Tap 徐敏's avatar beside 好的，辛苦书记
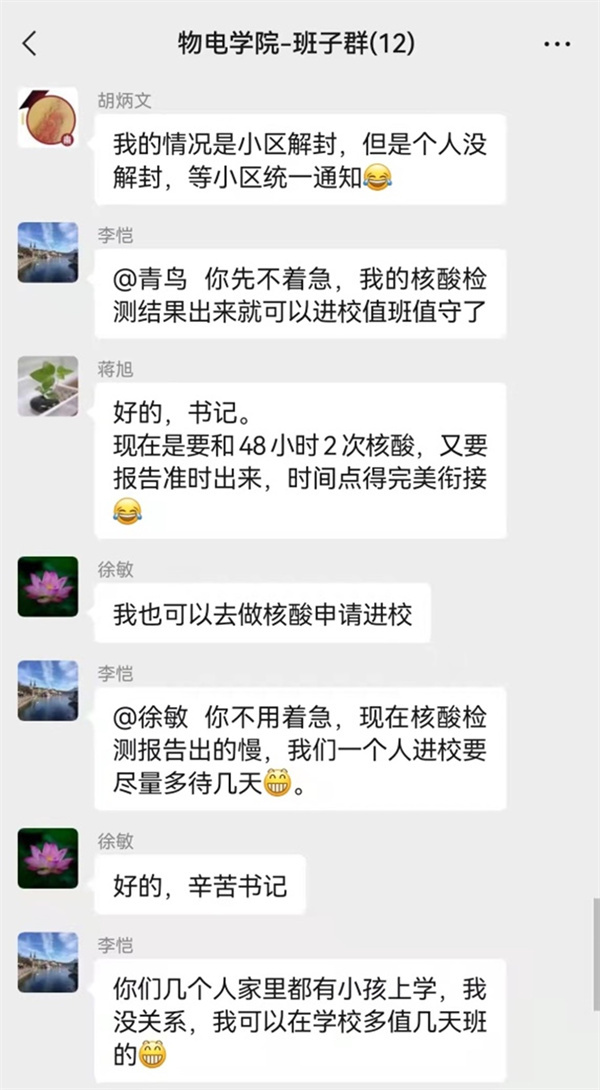The width and height of the screenshot is (600, 1090). 48,858
